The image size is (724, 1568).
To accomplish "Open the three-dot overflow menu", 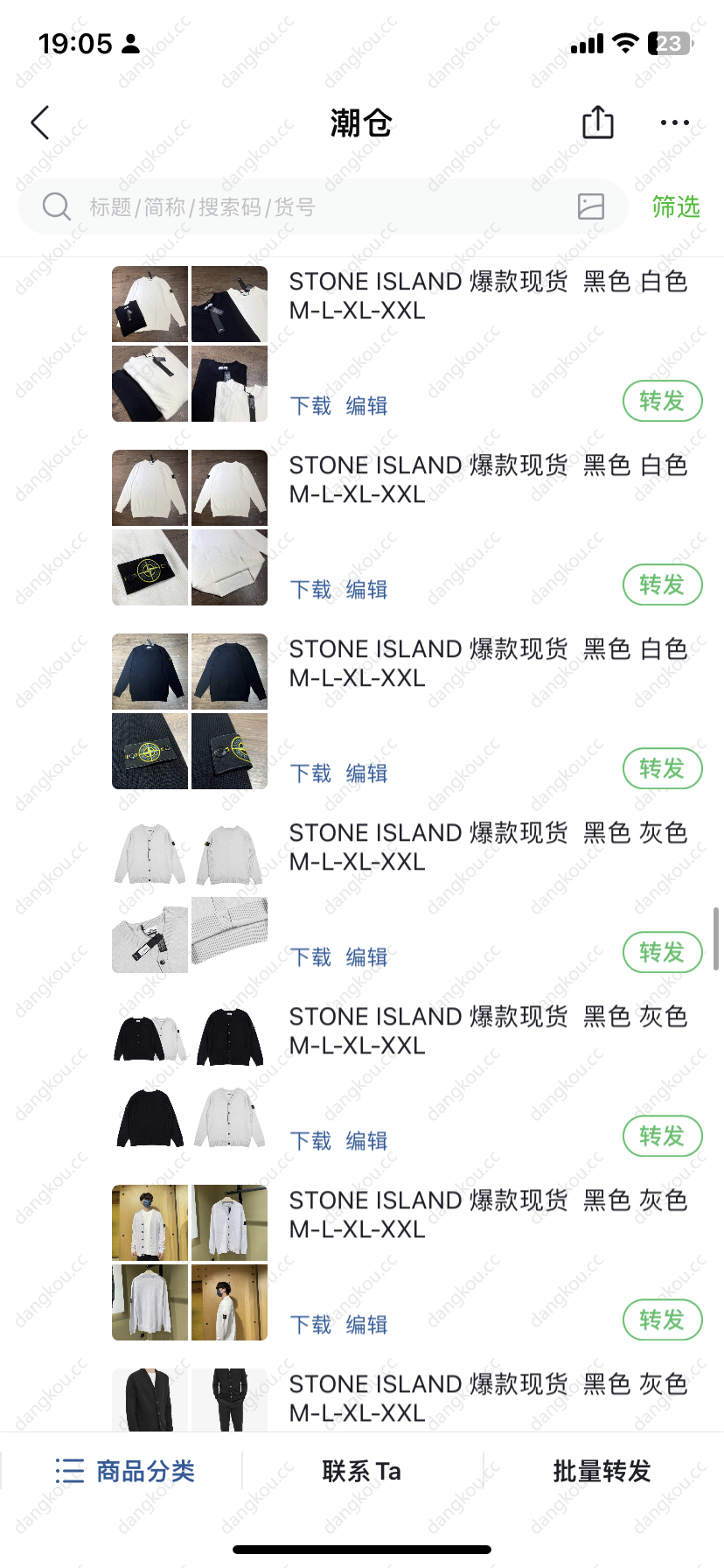I will click(674, 122).
